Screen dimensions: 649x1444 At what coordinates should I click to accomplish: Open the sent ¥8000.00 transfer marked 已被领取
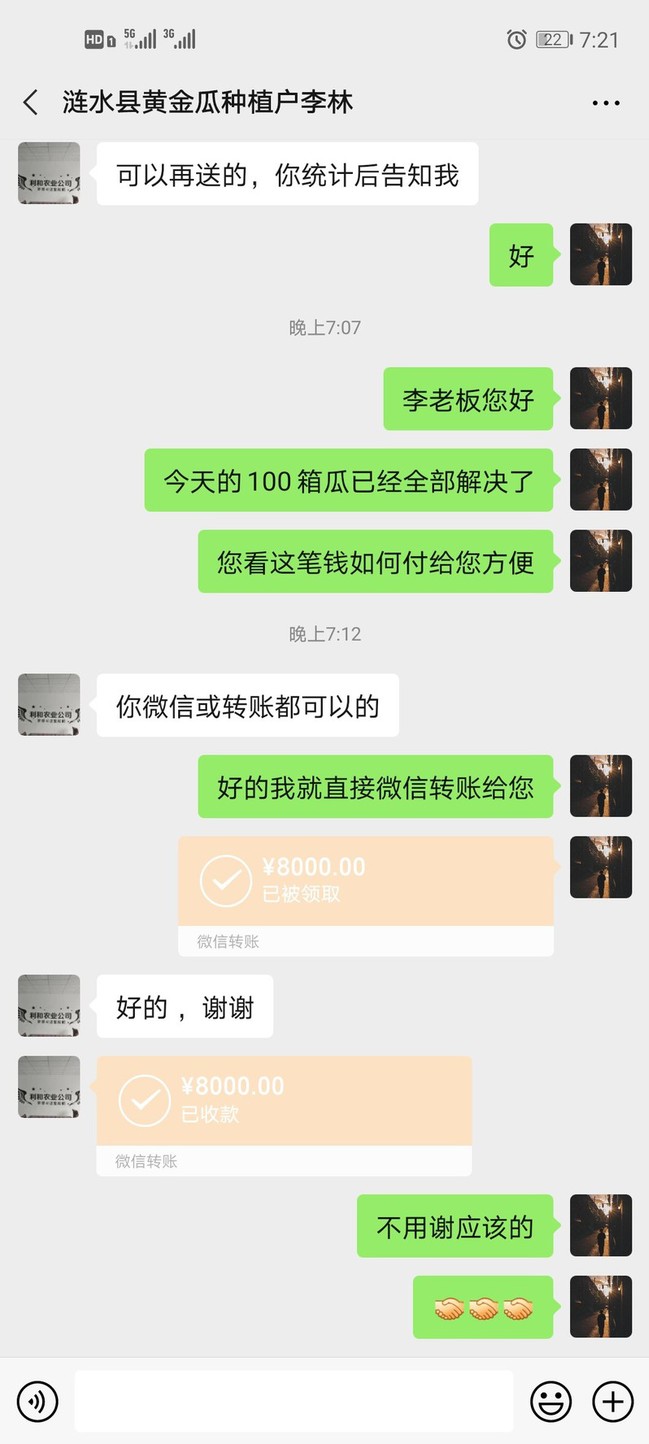click(365, 882)
